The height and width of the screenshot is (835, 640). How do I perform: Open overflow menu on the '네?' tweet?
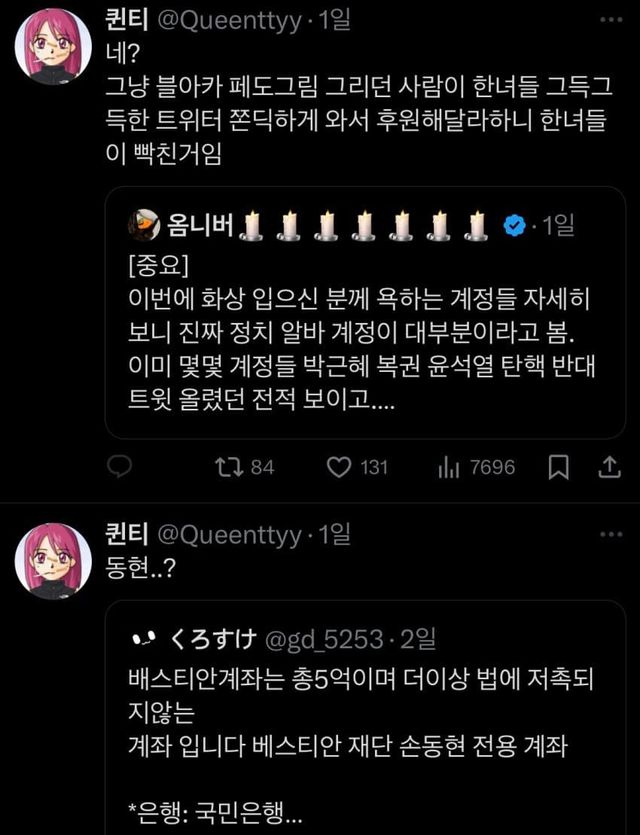609,21
